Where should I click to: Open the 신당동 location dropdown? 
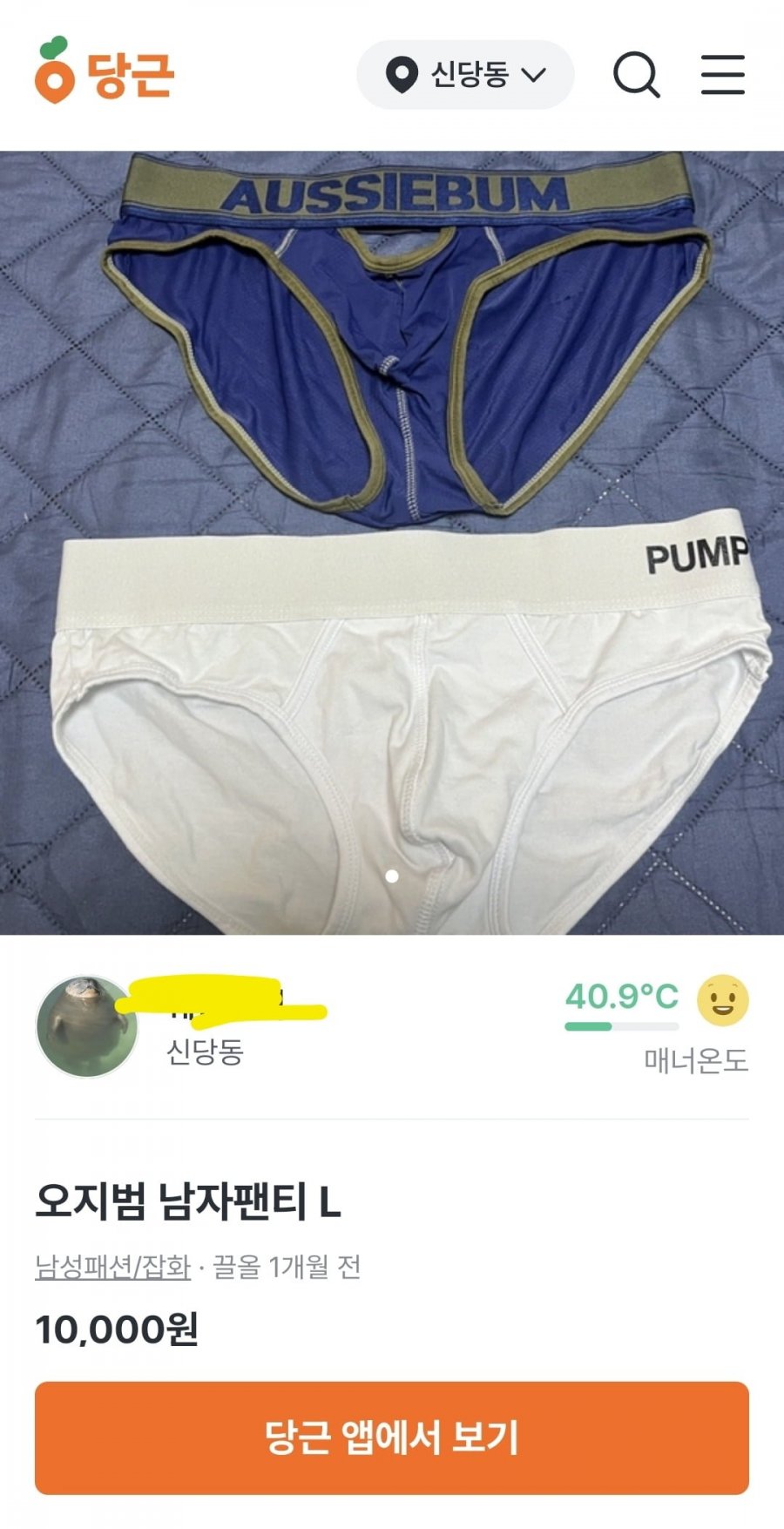tap(465, 75)
